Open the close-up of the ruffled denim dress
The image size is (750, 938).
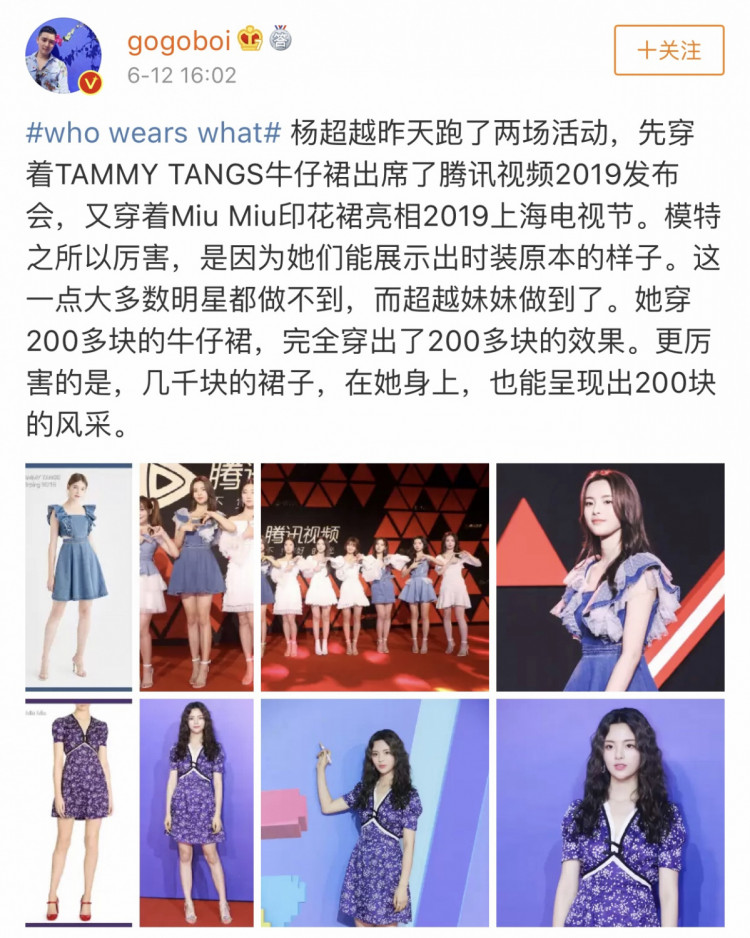pyautogui.click(x=610, y=577)
